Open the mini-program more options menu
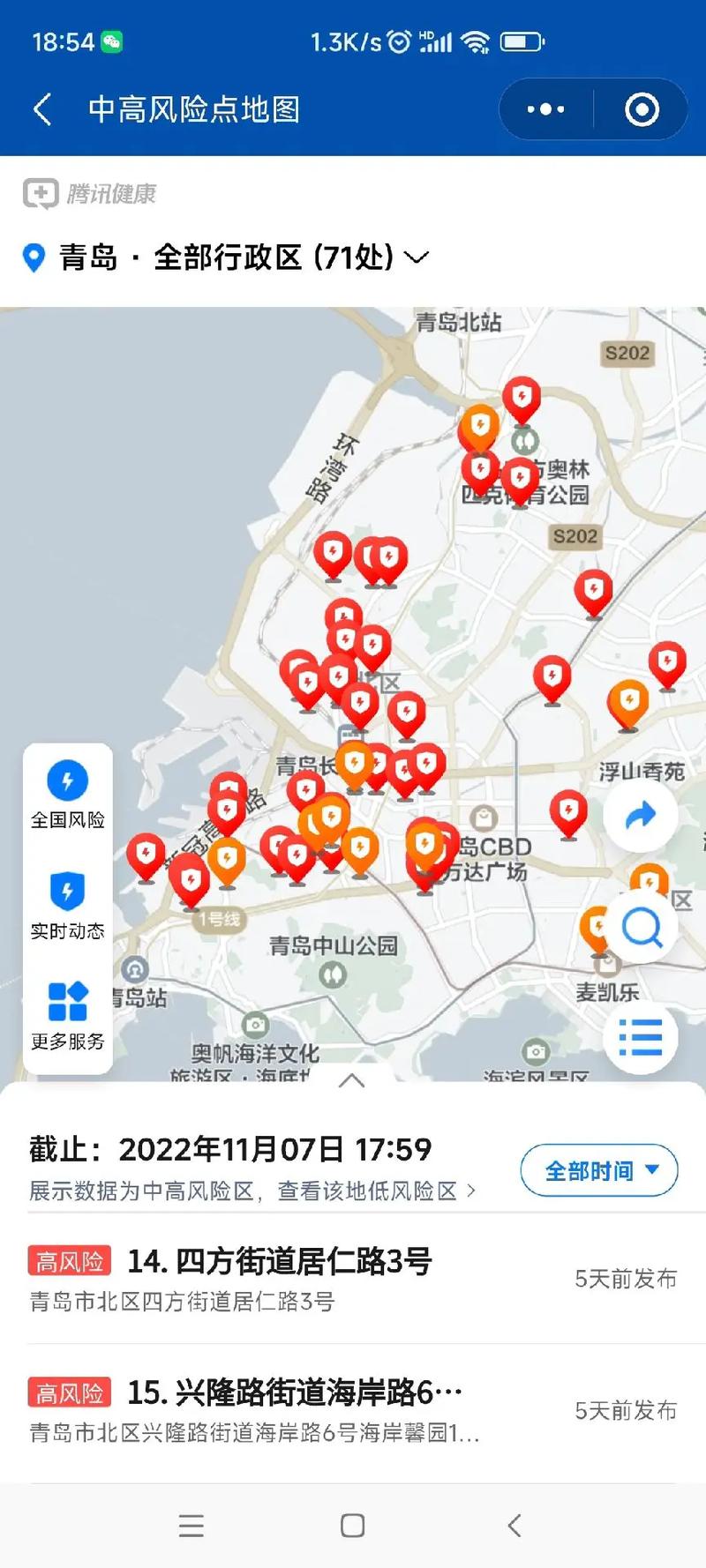 (544, 108)
